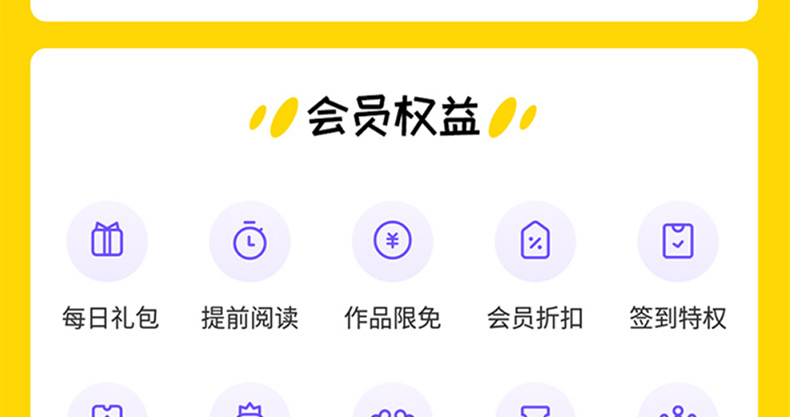The width and height of the screenshot is (790, 417).
Task: Check the 会员折扣 benefit
Action: tap(535, 242)
